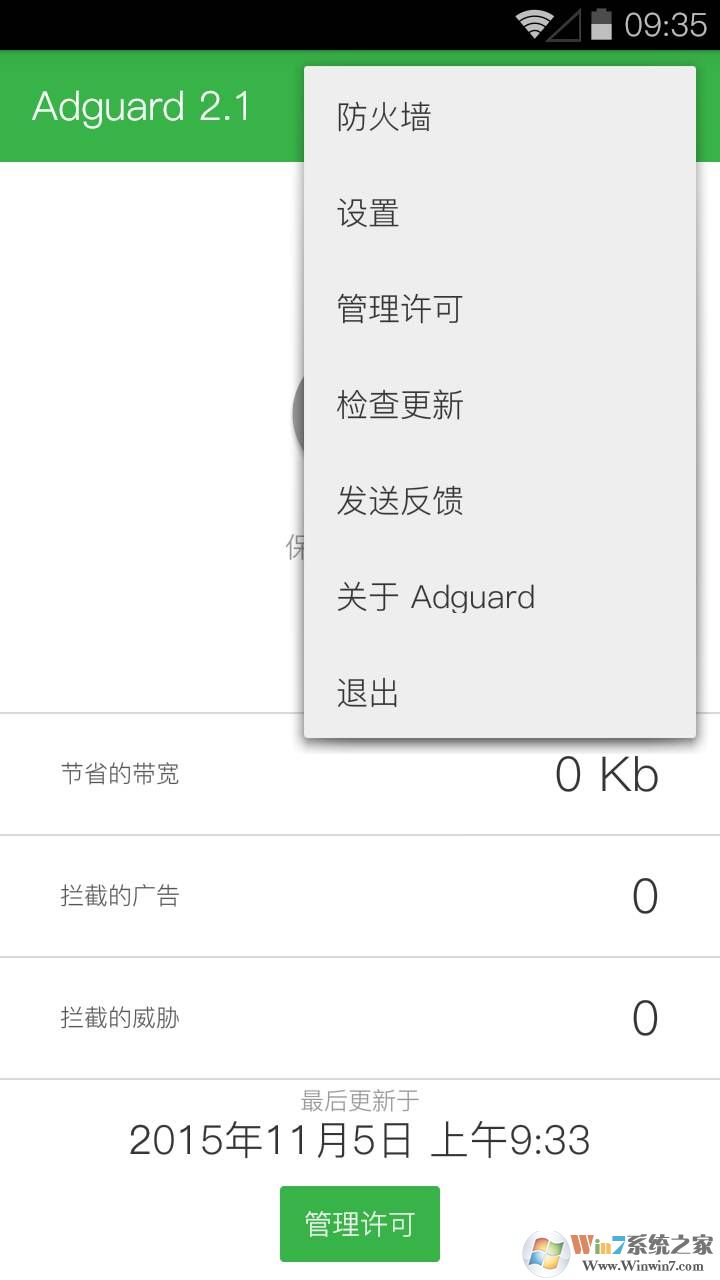Viewport: 720px width, 1280px height.
Task: Click the 节省的带宽 statistics row
Action: point(120,773)
